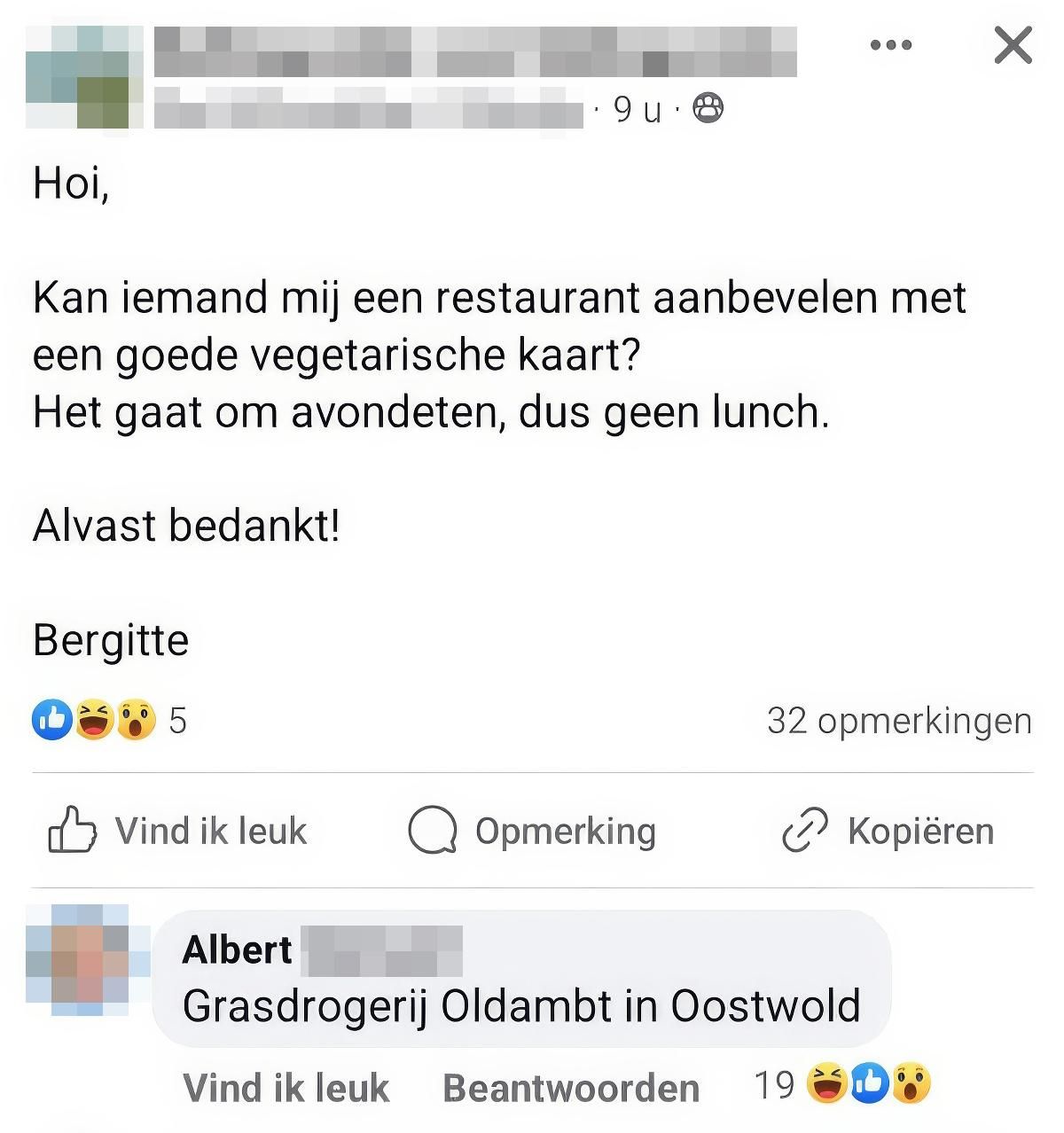This screenshot has width=1064, height=1133.
Task: Close the post with the X
Action: point(1013,45)
